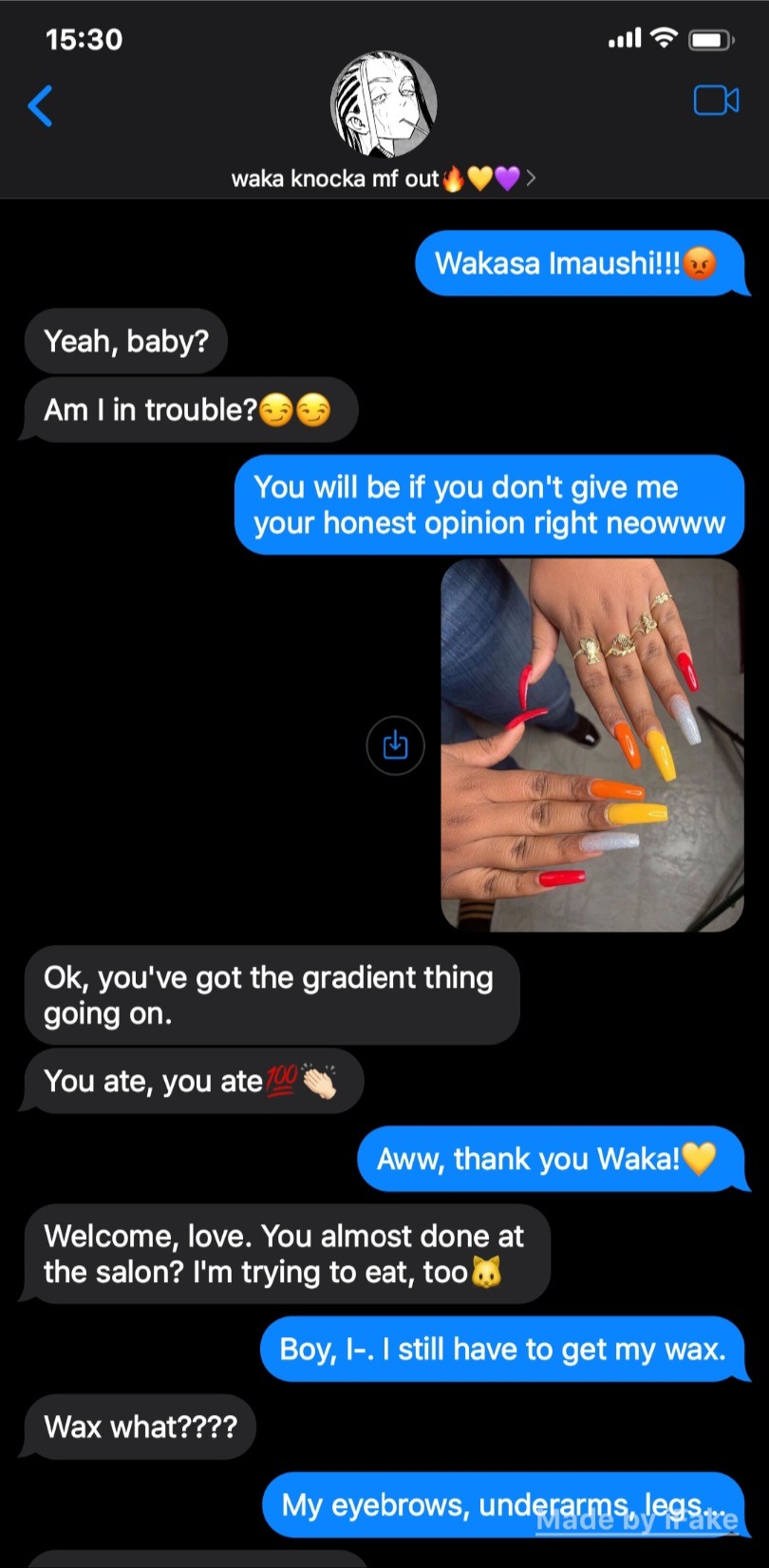Go back to the messages list
Image resolution: width=769 pixels, height=1568 pixels.
41,104
